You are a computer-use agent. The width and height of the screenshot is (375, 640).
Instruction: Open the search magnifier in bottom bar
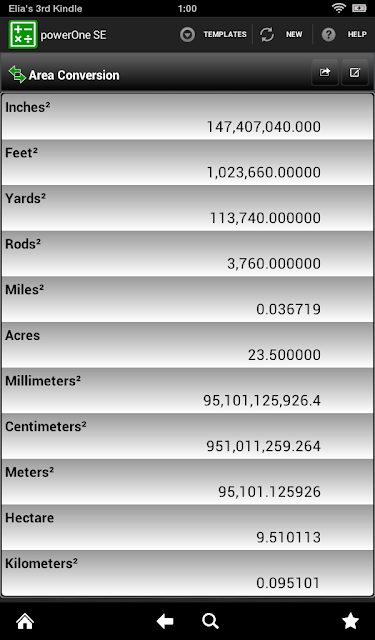211,621
